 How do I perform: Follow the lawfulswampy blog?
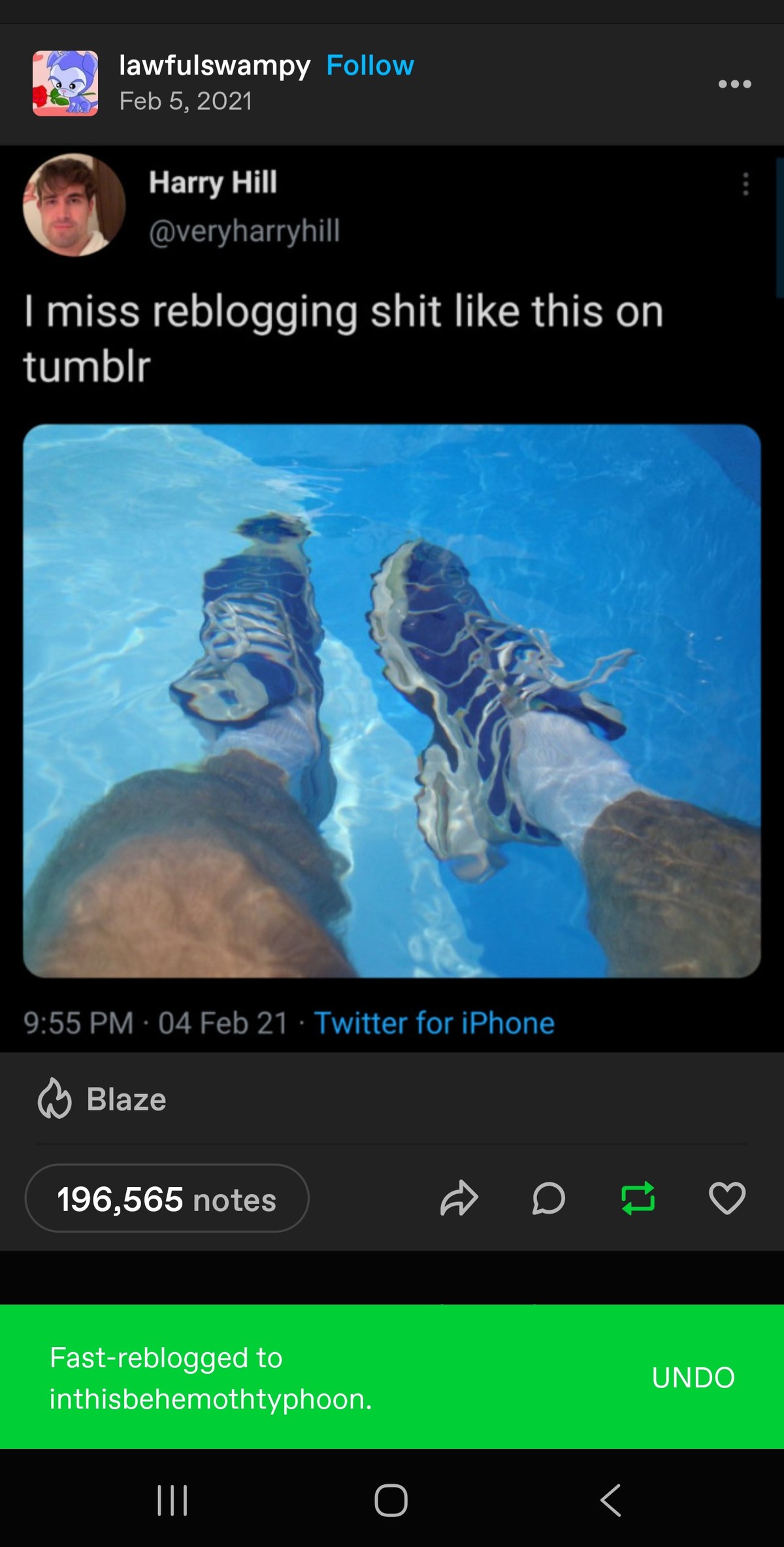point(370,65)
